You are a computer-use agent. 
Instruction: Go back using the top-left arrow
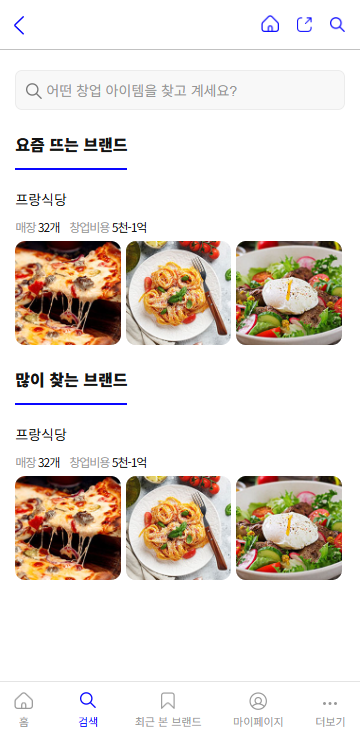pos(19,25)
